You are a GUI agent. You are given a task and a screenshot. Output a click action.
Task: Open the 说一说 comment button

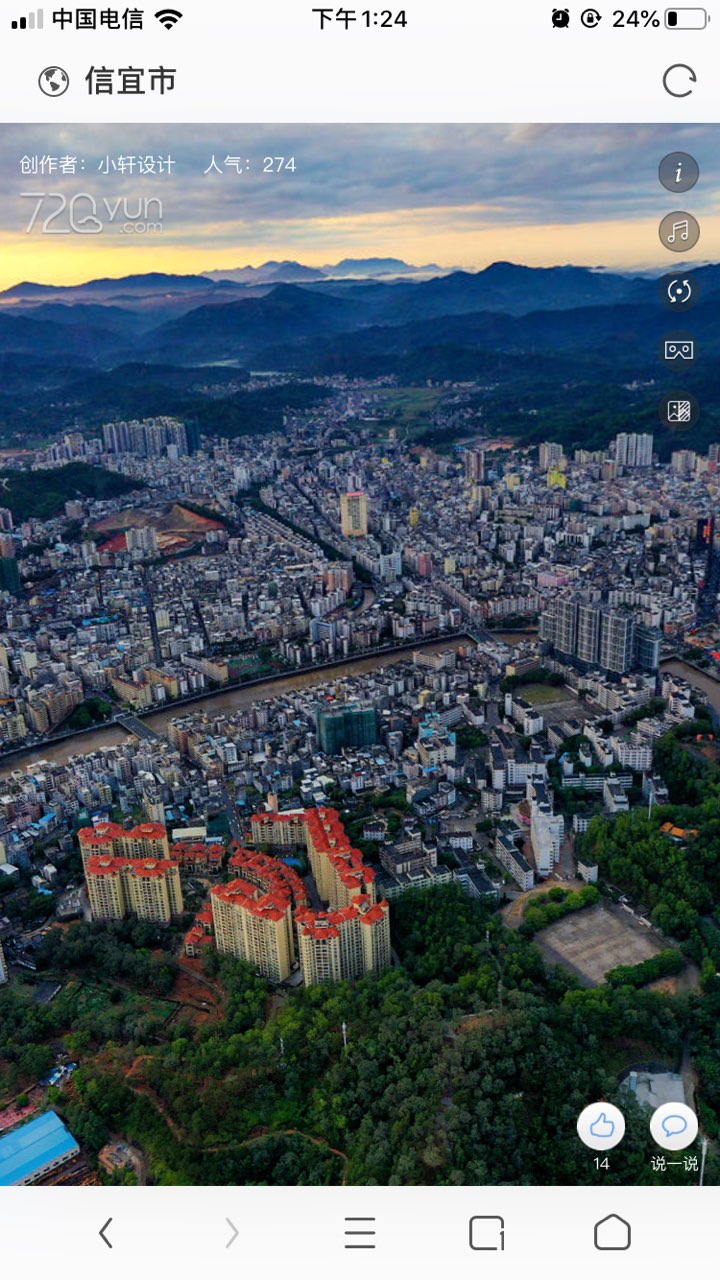point(674,1127)
